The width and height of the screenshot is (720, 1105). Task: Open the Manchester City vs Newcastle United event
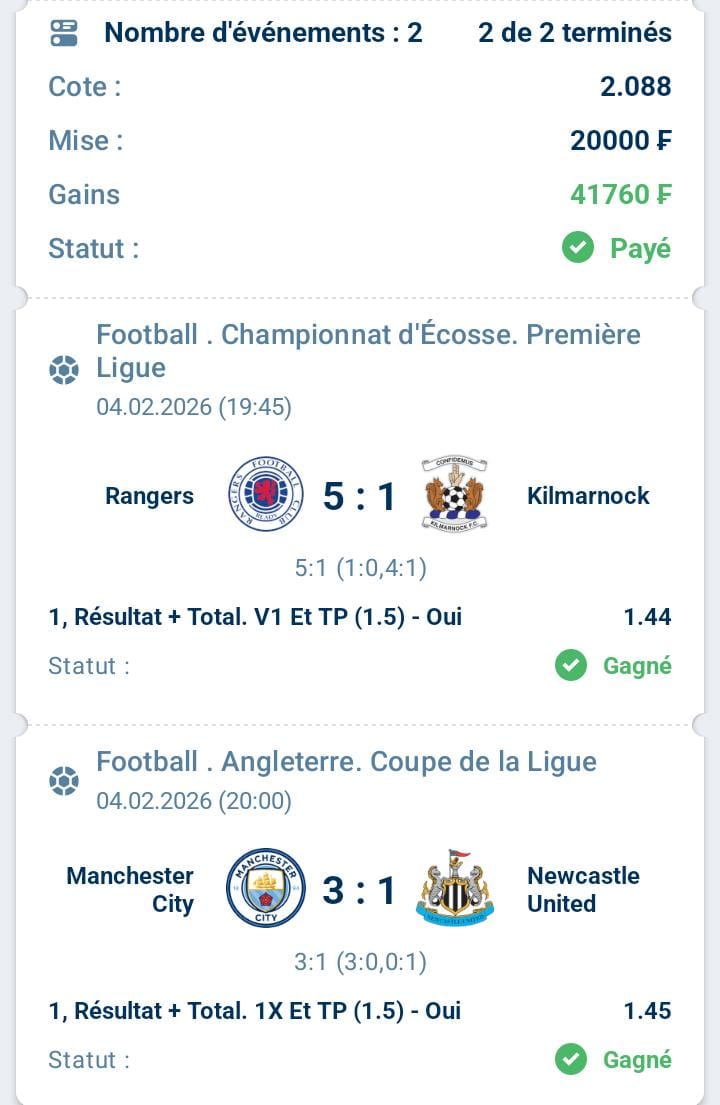[x=360, y=889]
